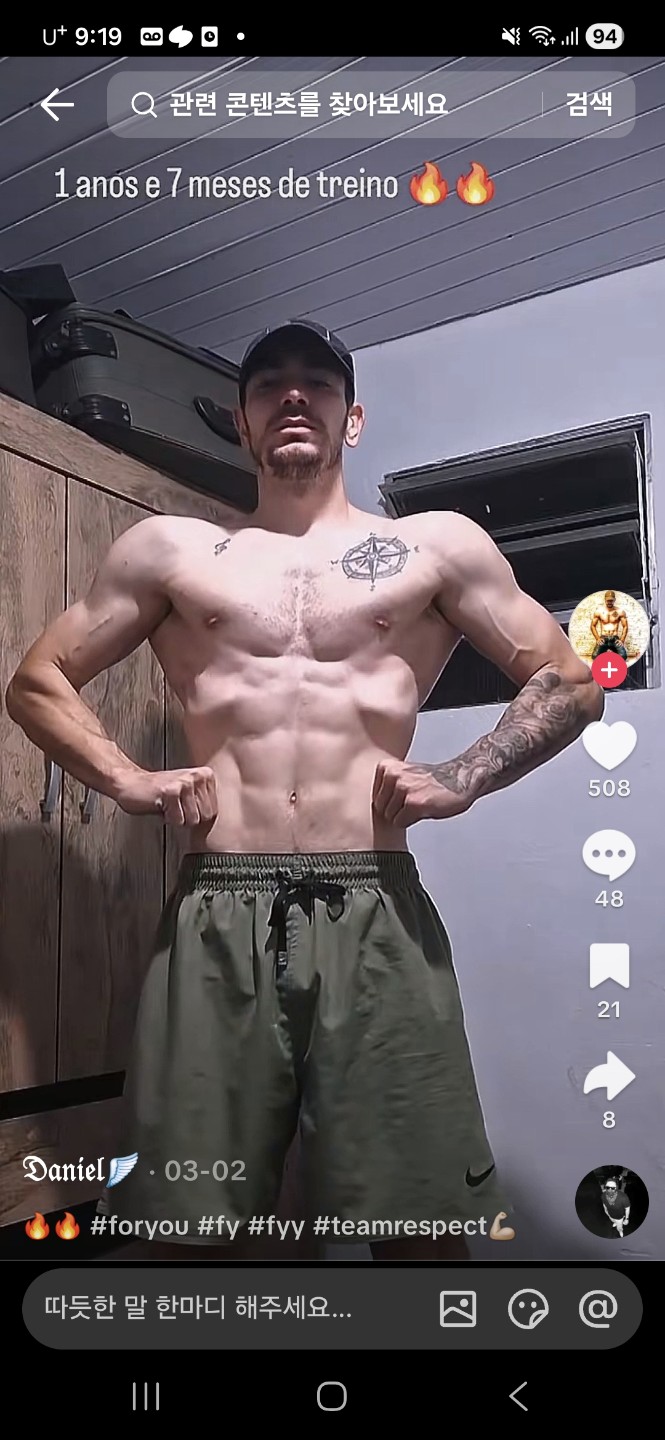The image size is (665, 1440).
Task: Open the comments with 48 replies
Action: (x=609, y=856)
